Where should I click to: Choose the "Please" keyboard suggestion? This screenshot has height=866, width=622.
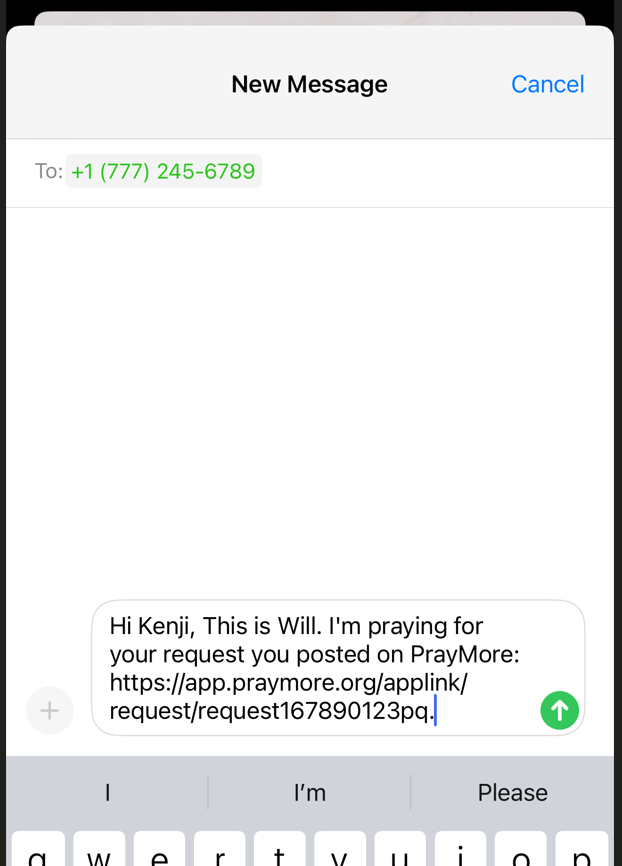pos(512,793)
